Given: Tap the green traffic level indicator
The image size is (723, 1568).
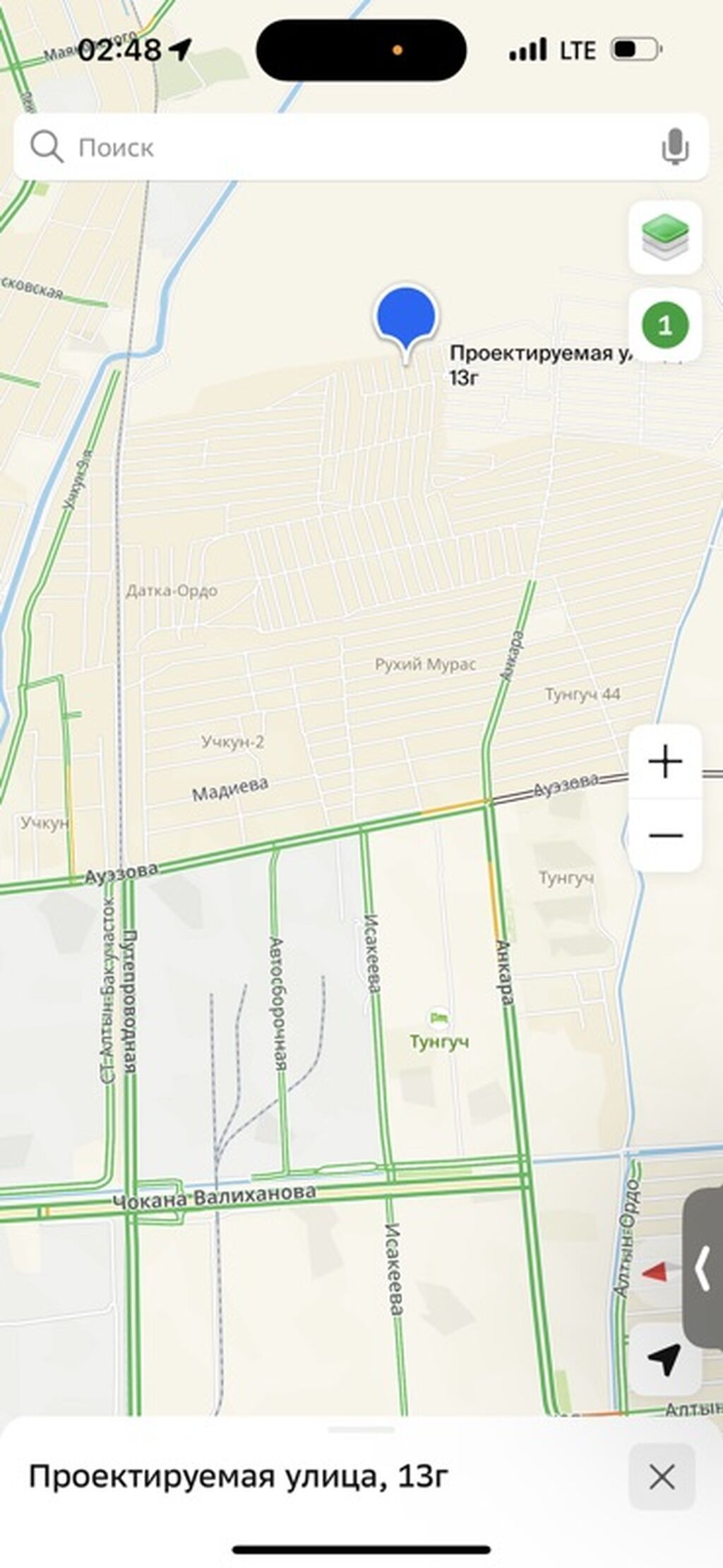Looking at the screenshot, I should click(x=665, y=325).
